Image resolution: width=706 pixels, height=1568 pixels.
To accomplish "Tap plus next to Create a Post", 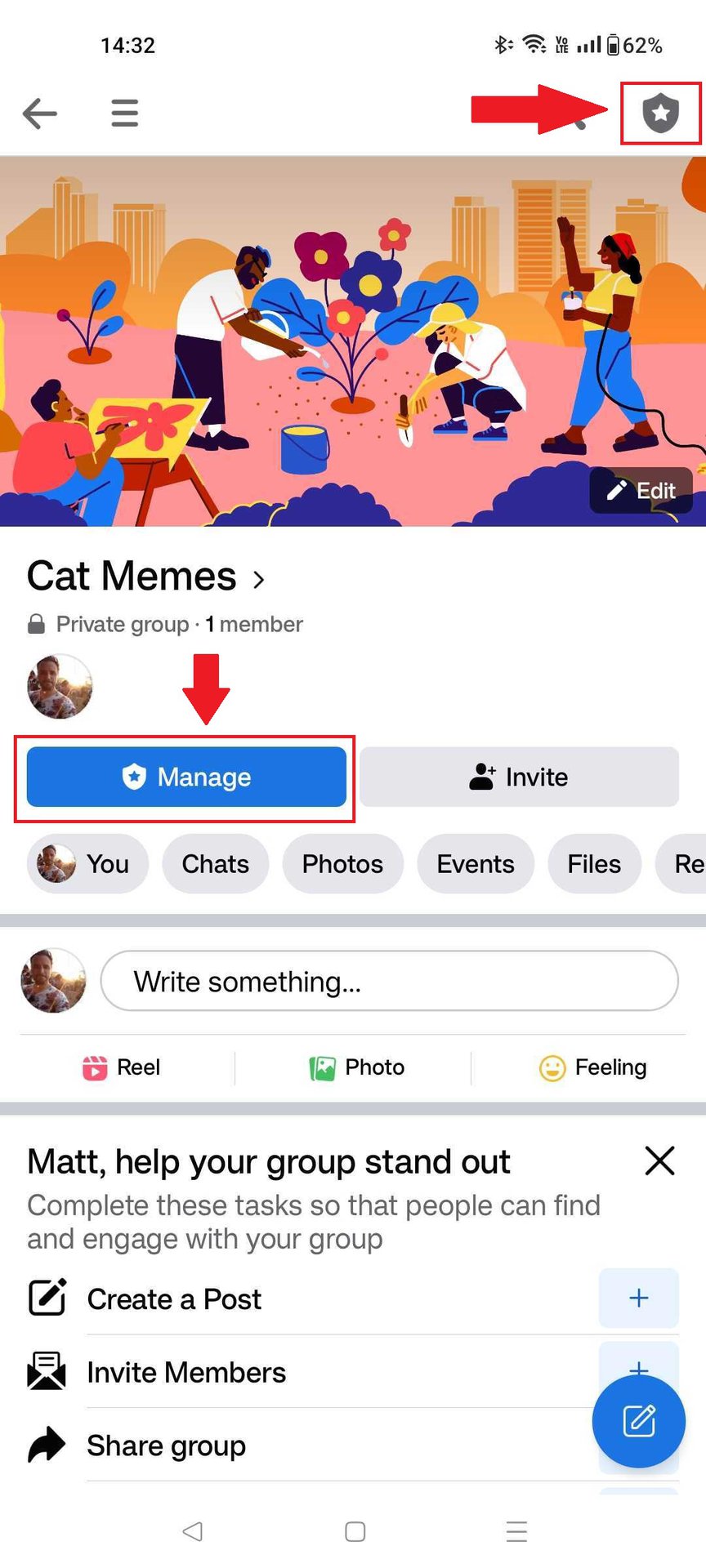I will click(x=638, y=1298).
